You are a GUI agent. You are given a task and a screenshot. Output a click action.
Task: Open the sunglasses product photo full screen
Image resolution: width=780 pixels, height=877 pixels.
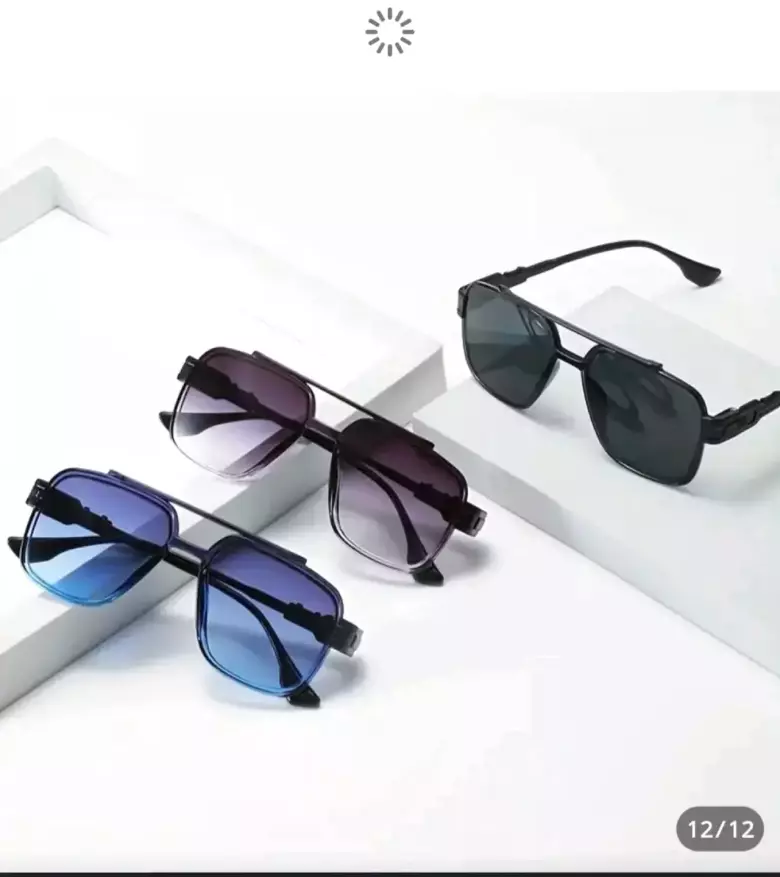coord(390,480)
